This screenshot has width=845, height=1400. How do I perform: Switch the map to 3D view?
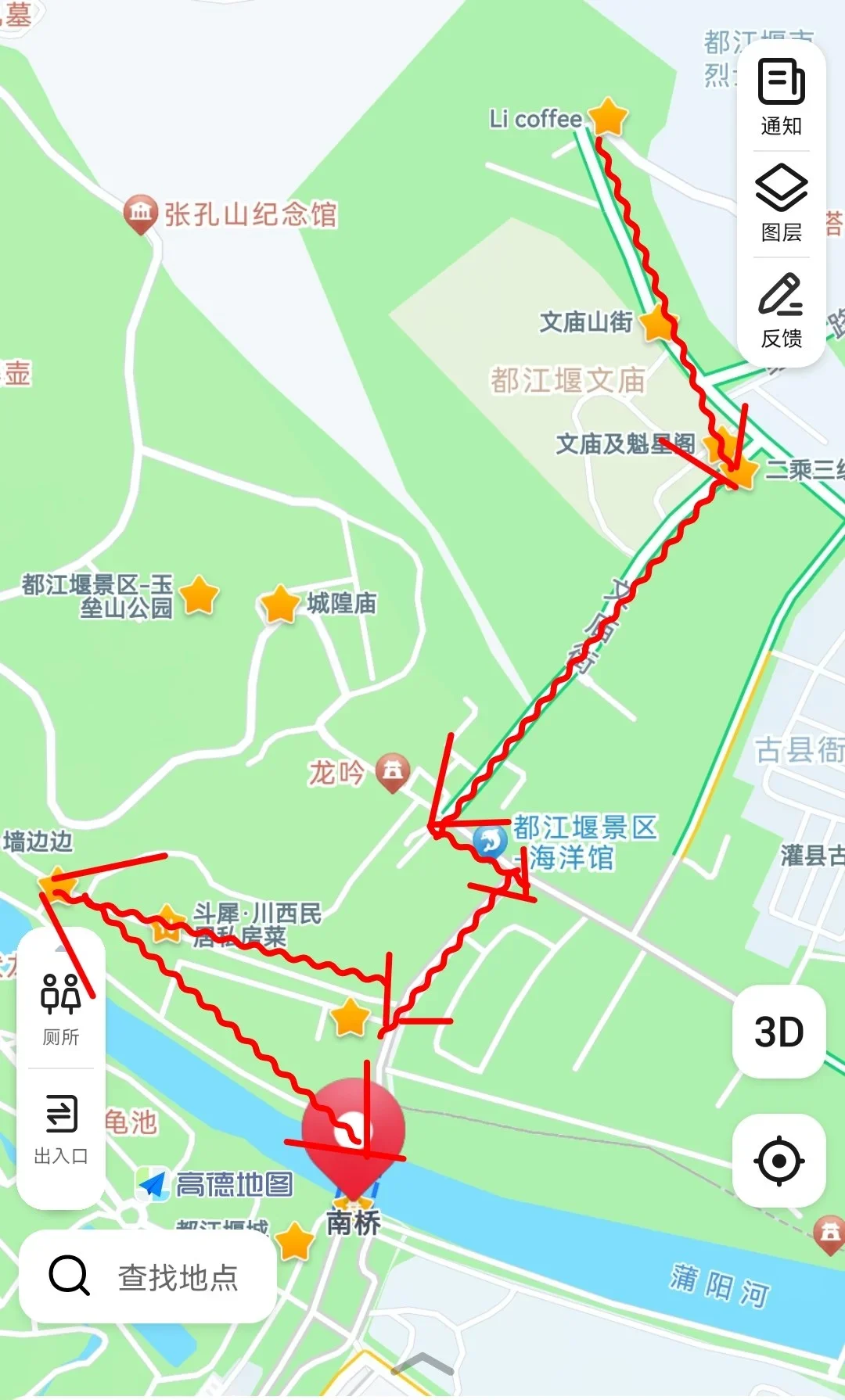tap(778, 1032)
